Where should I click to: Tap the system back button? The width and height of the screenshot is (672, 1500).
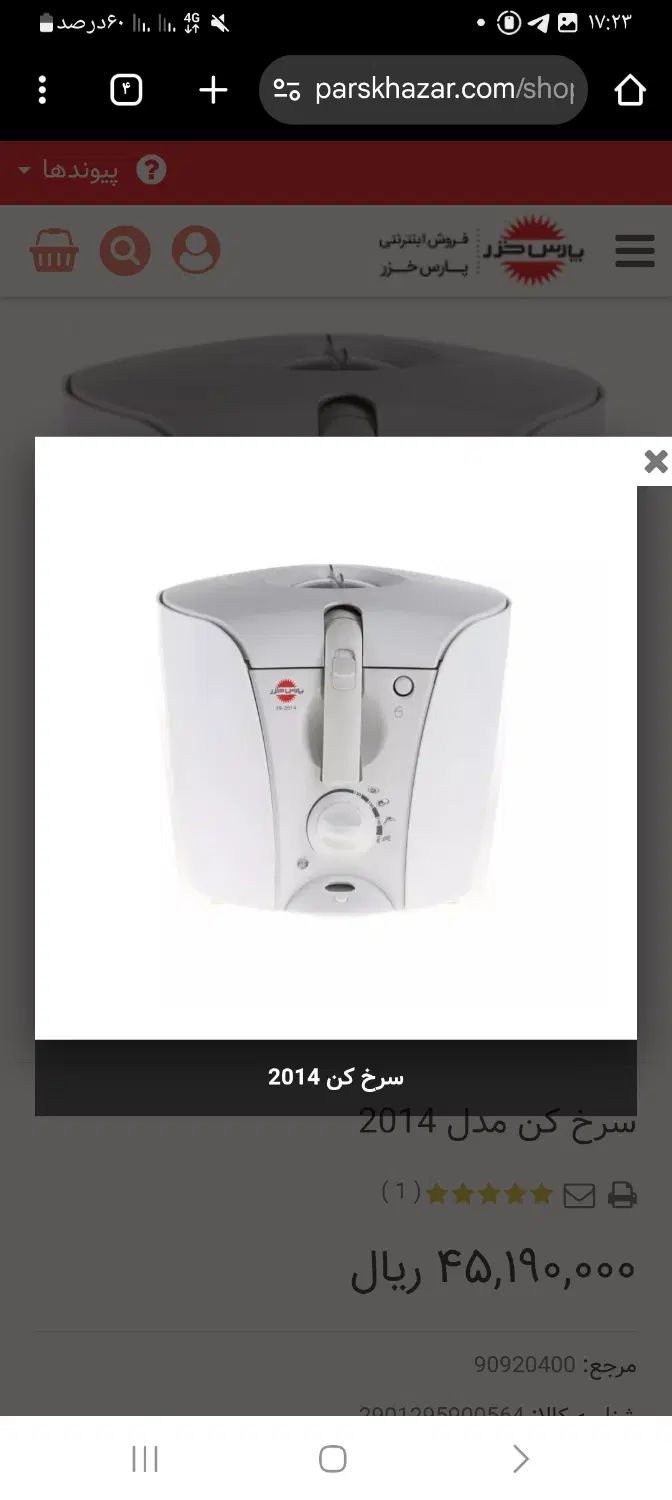click(520, 1459)
